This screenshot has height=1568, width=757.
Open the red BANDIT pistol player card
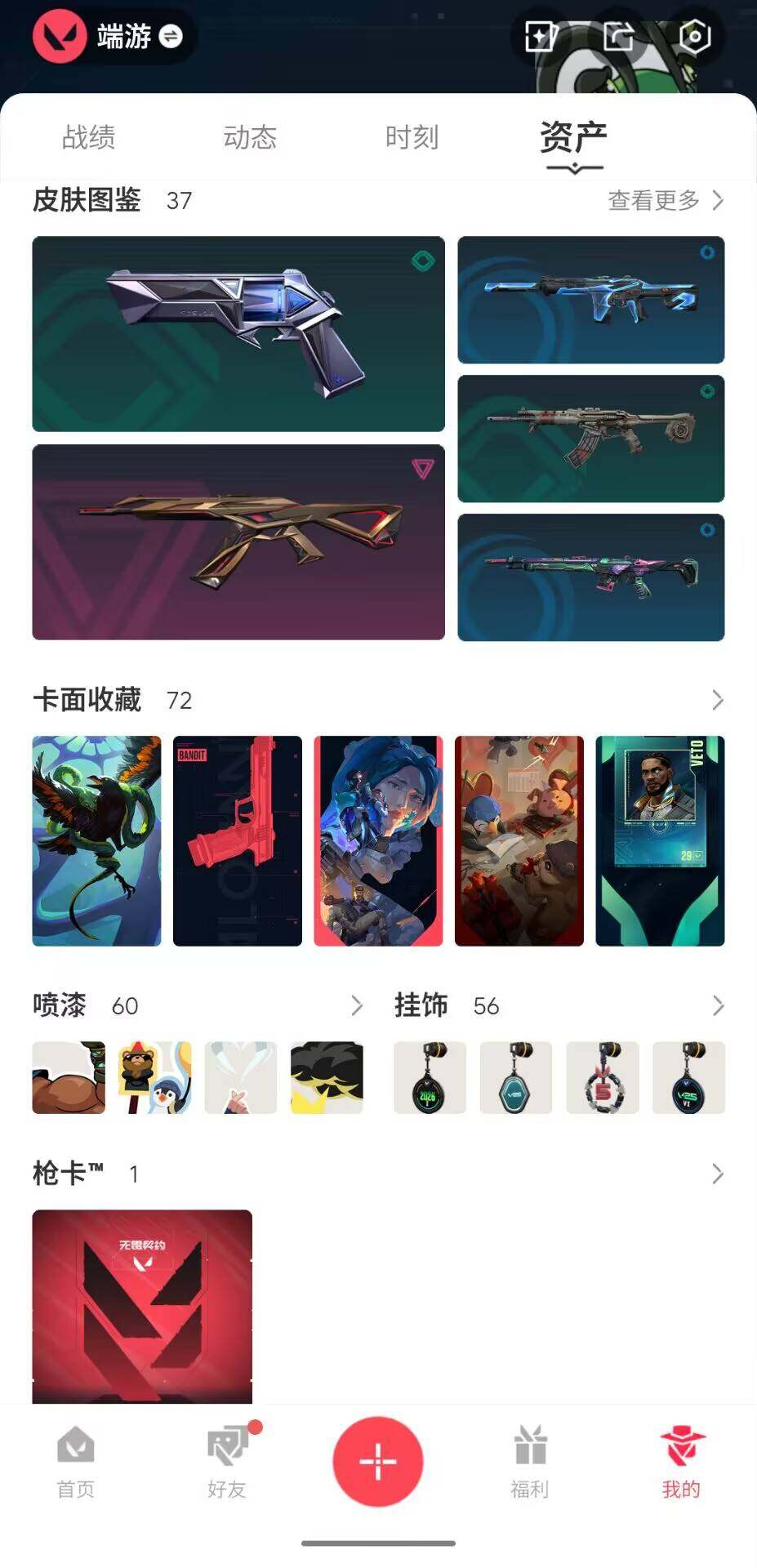coord(238,841)
